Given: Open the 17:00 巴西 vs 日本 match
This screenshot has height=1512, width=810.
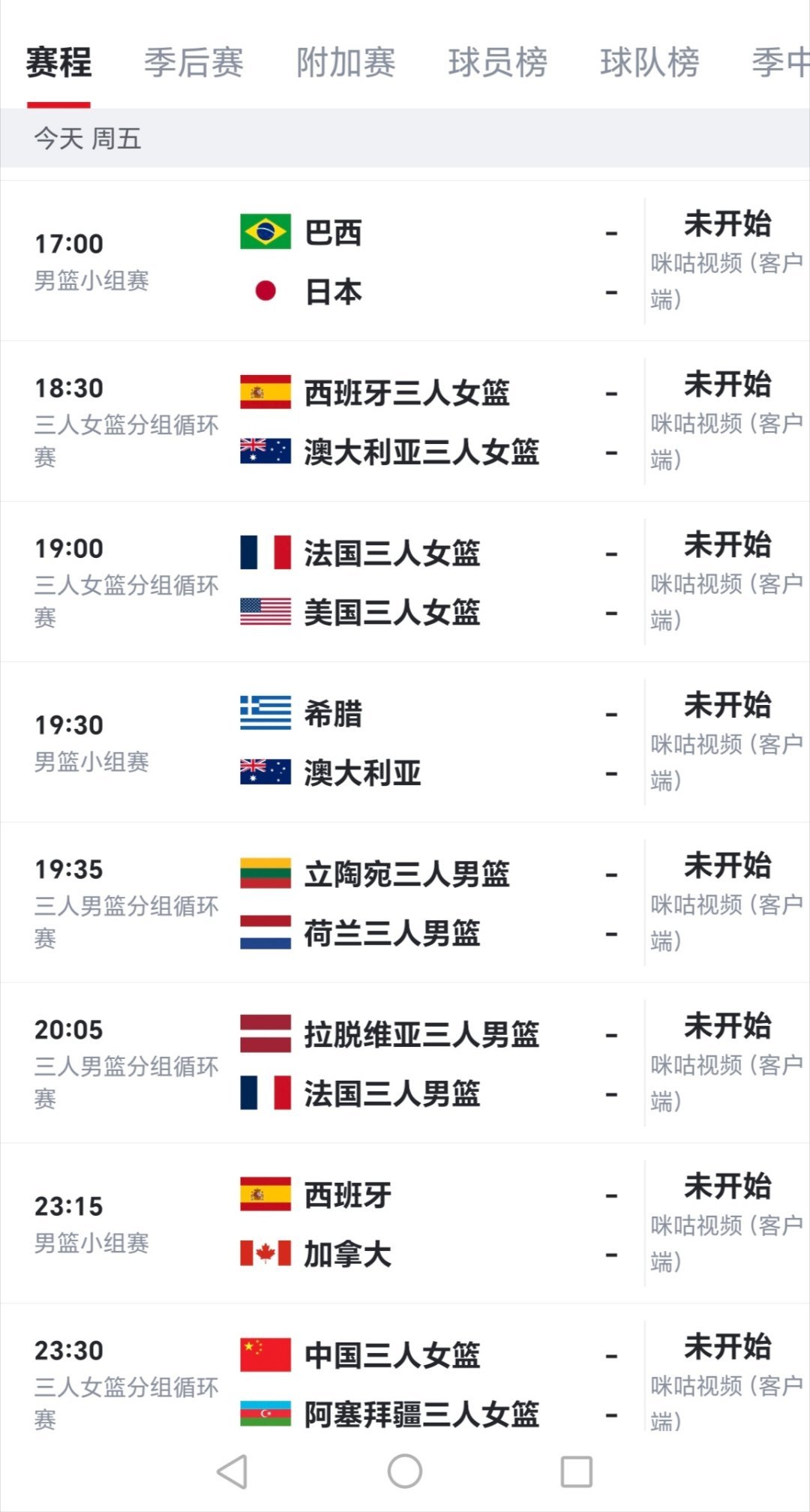Looking at the screenshot, I should pyautogui.click(x=405, y=261).
